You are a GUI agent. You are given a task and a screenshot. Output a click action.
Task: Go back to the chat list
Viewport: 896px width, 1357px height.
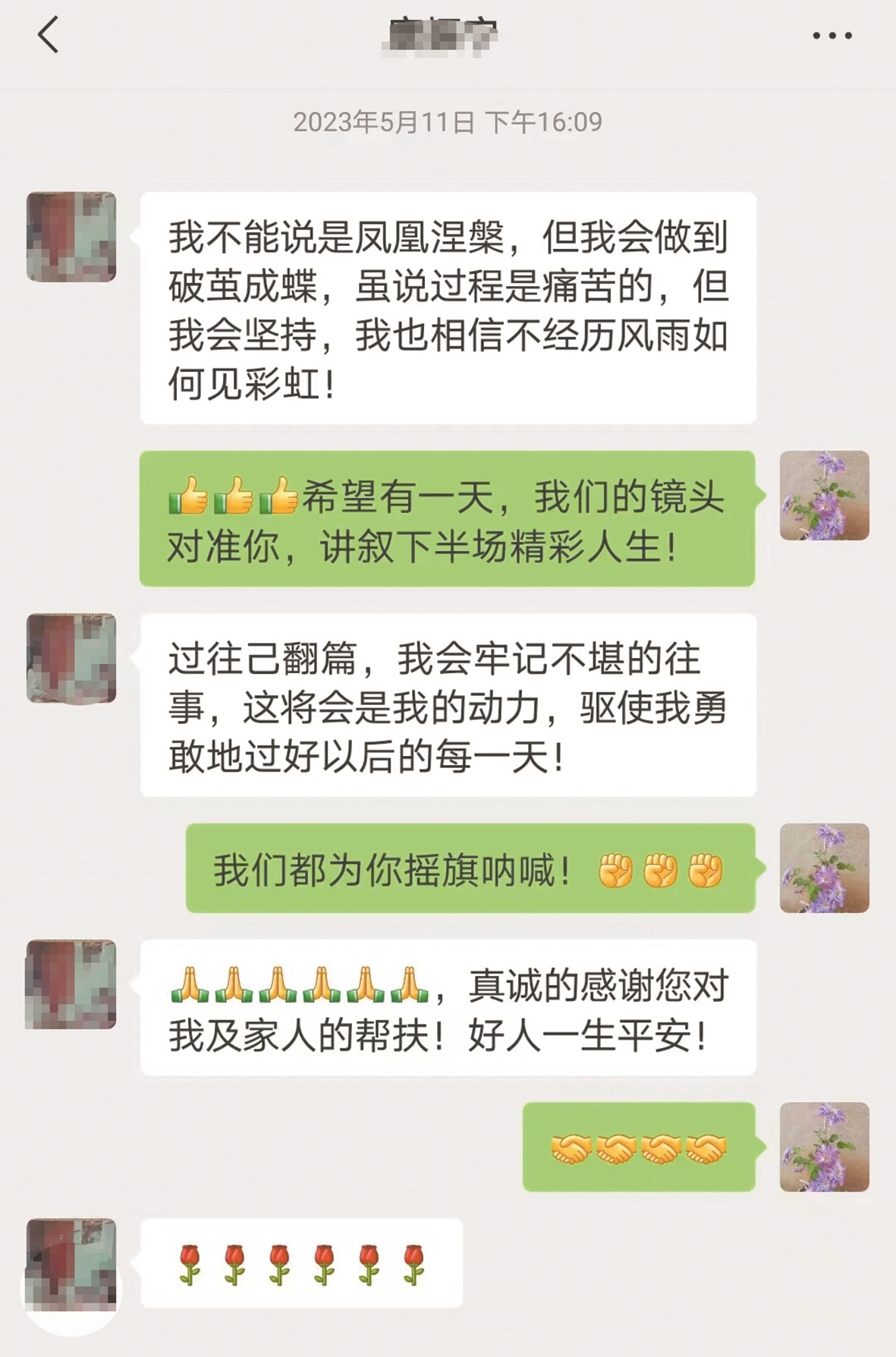(x=49, y=35)
